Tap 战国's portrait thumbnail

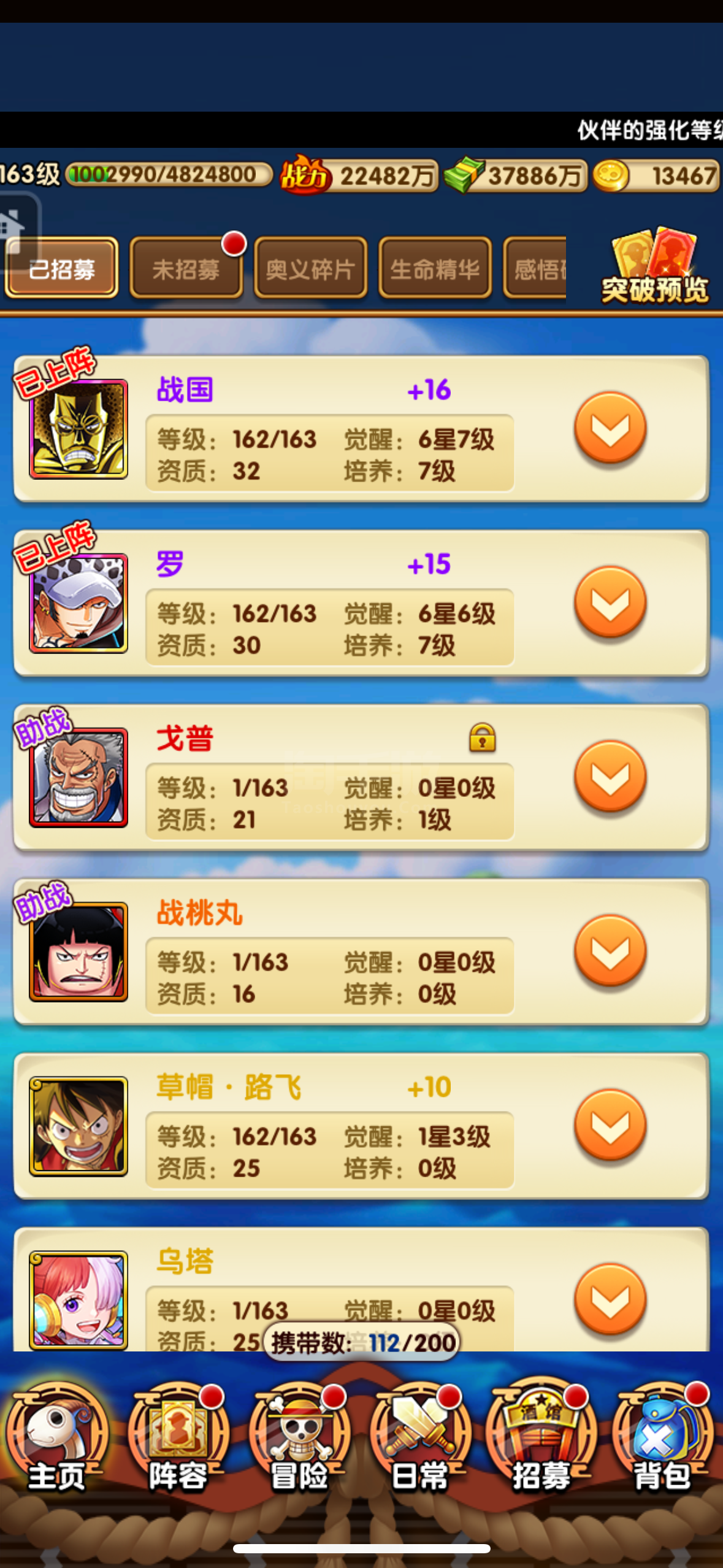78,429
